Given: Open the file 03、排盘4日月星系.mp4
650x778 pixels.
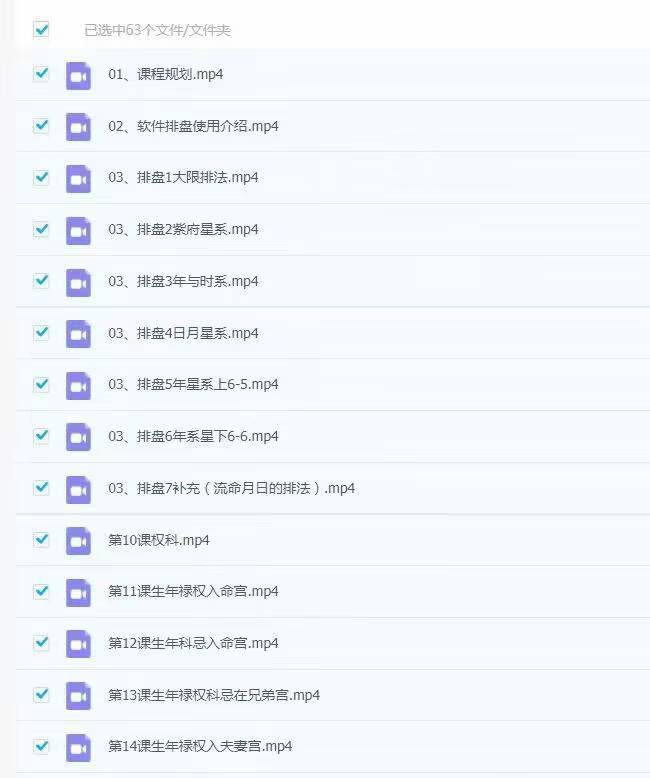Looking at the screenshot, I should (x=183, y=333).
